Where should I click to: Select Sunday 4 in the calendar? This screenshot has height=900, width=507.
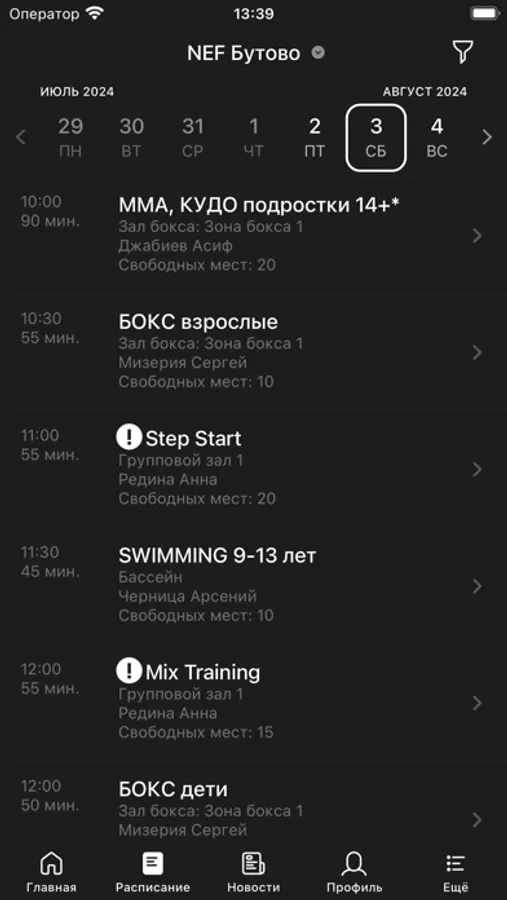click(437, 138)
